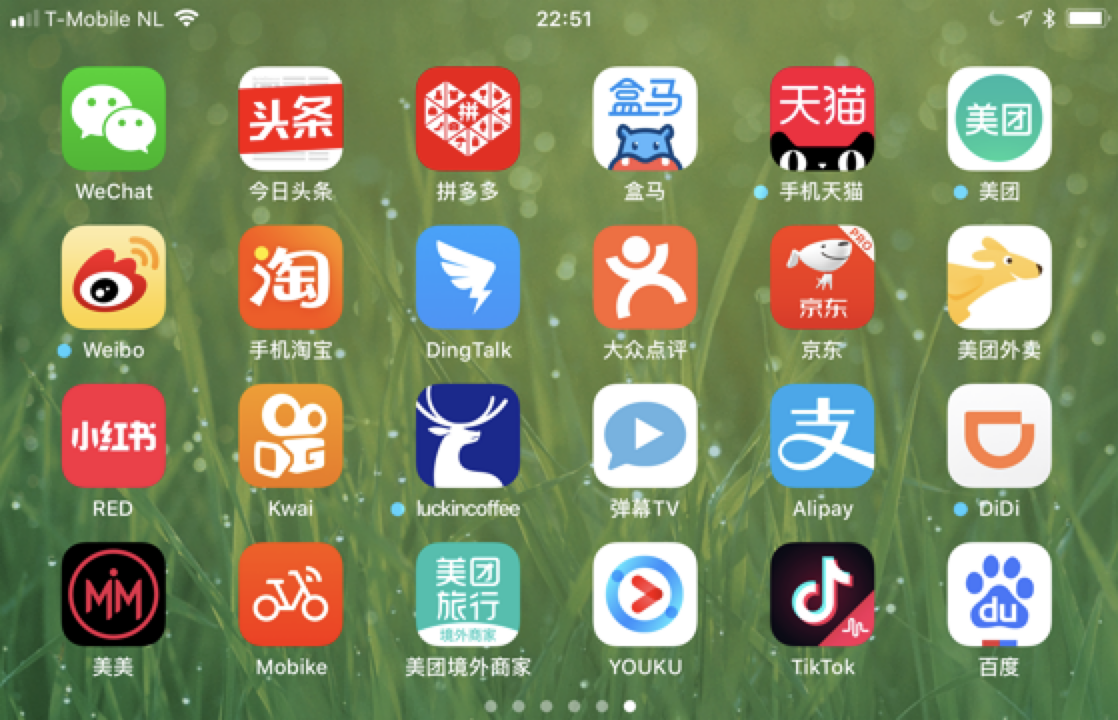Open 拼多多 shopping app
Screen dimensions: 1118x720
(467, 118)
